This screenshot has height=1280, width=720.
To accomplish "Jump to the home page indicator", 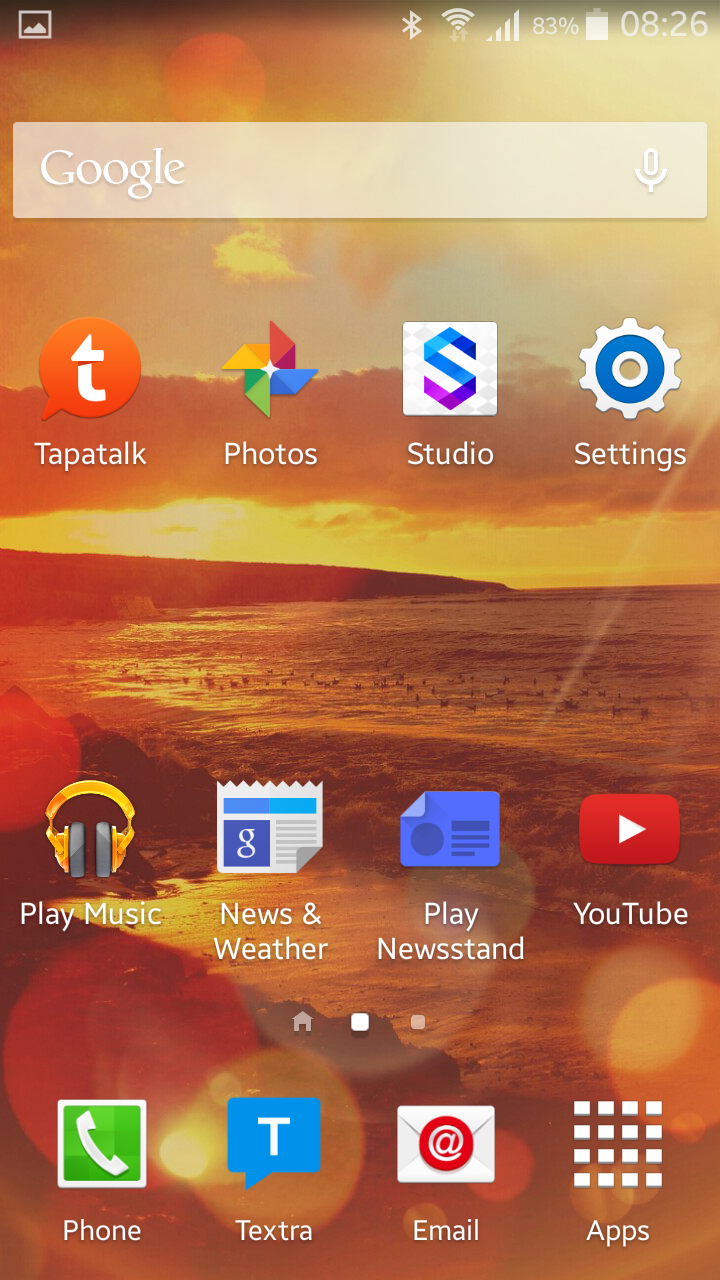I will (x=302, y=1022).
